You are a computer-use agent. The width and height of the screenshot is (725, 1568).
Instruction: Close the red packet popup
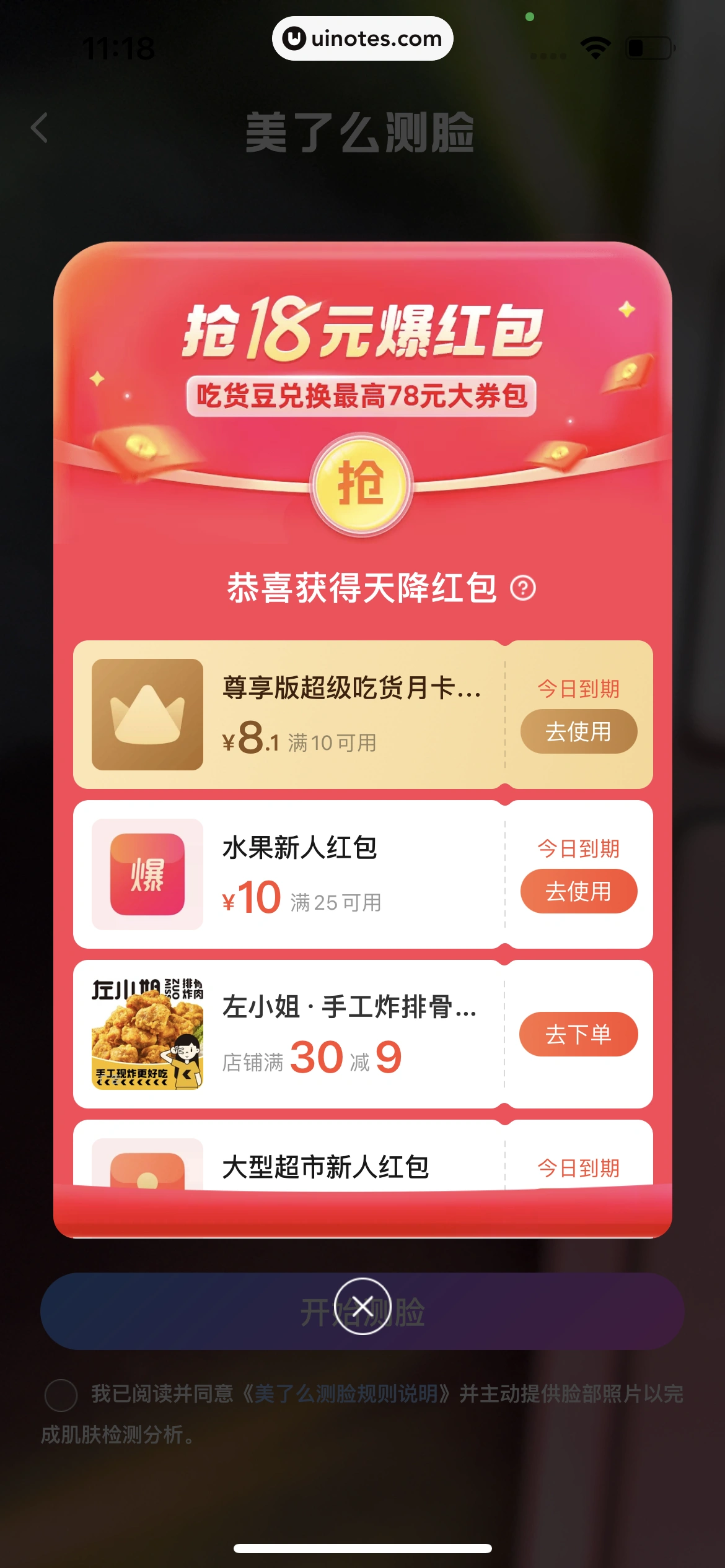362,1307
